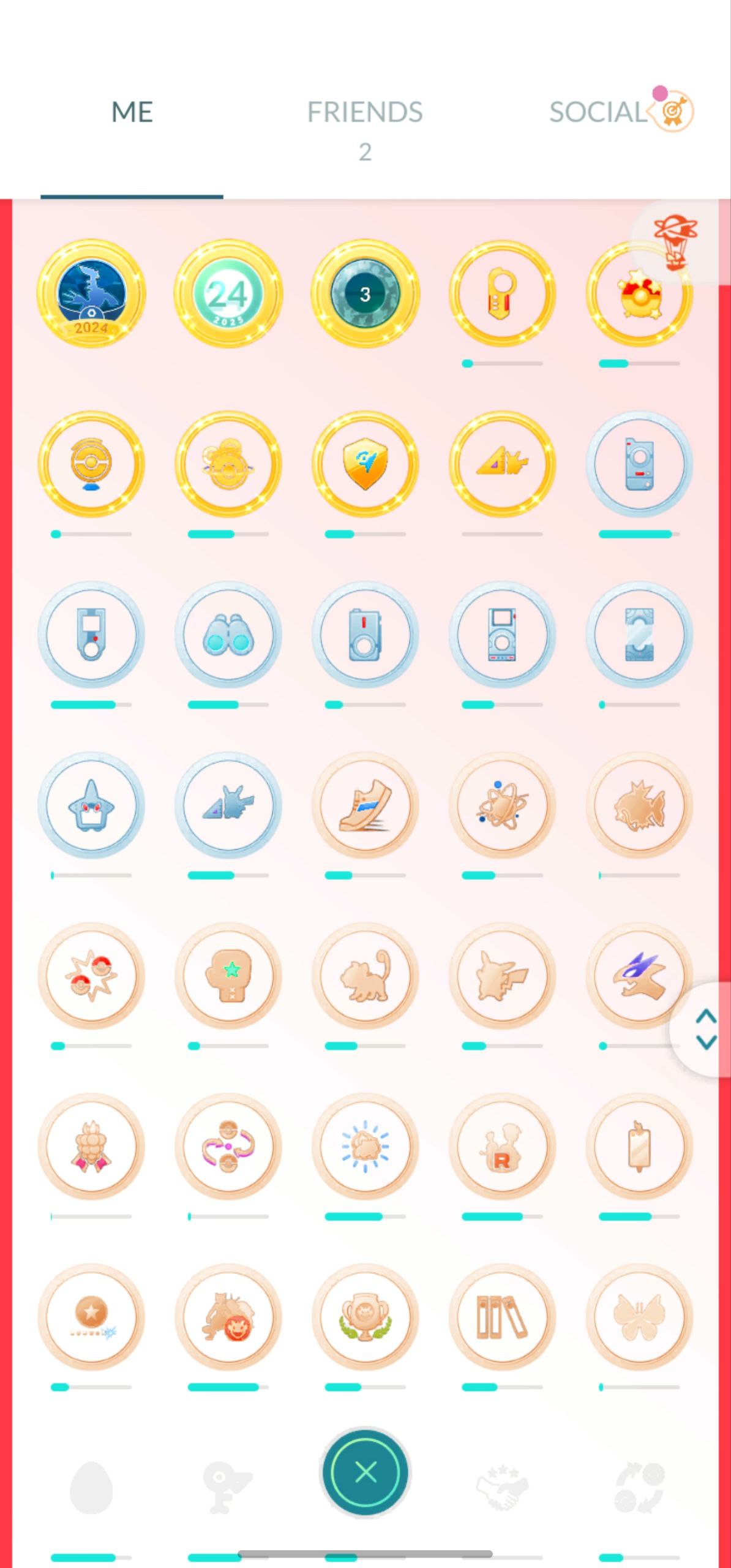This screenshot has width=731, height=1568.
Task: Tap the up-down arrows scroll handle
Action: point(706,1029)
